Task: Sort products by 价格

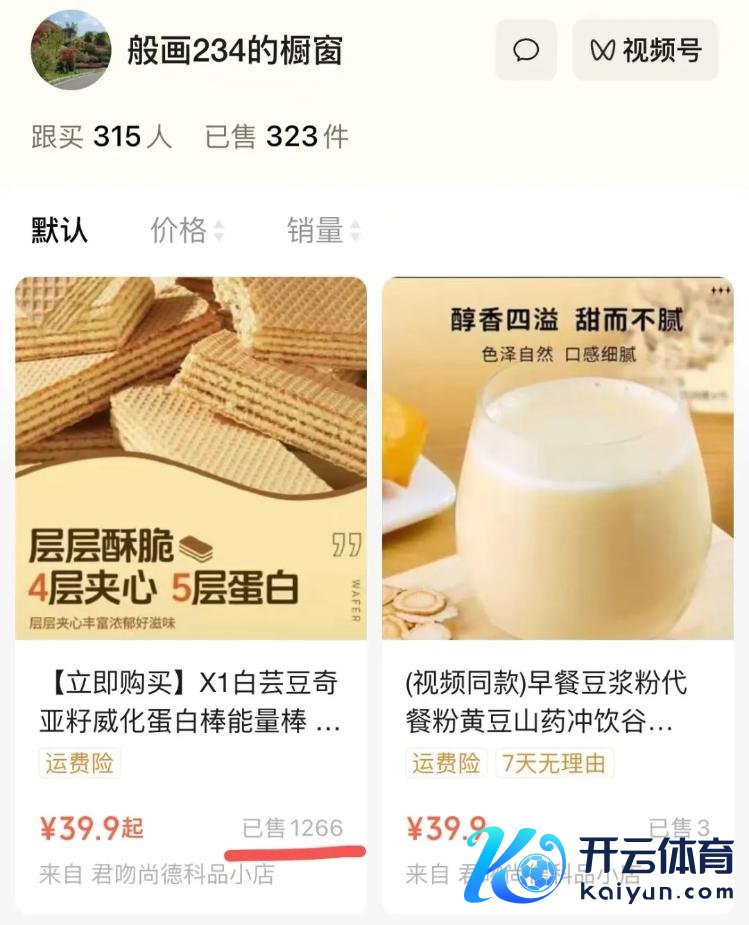Action: [187, 231]
